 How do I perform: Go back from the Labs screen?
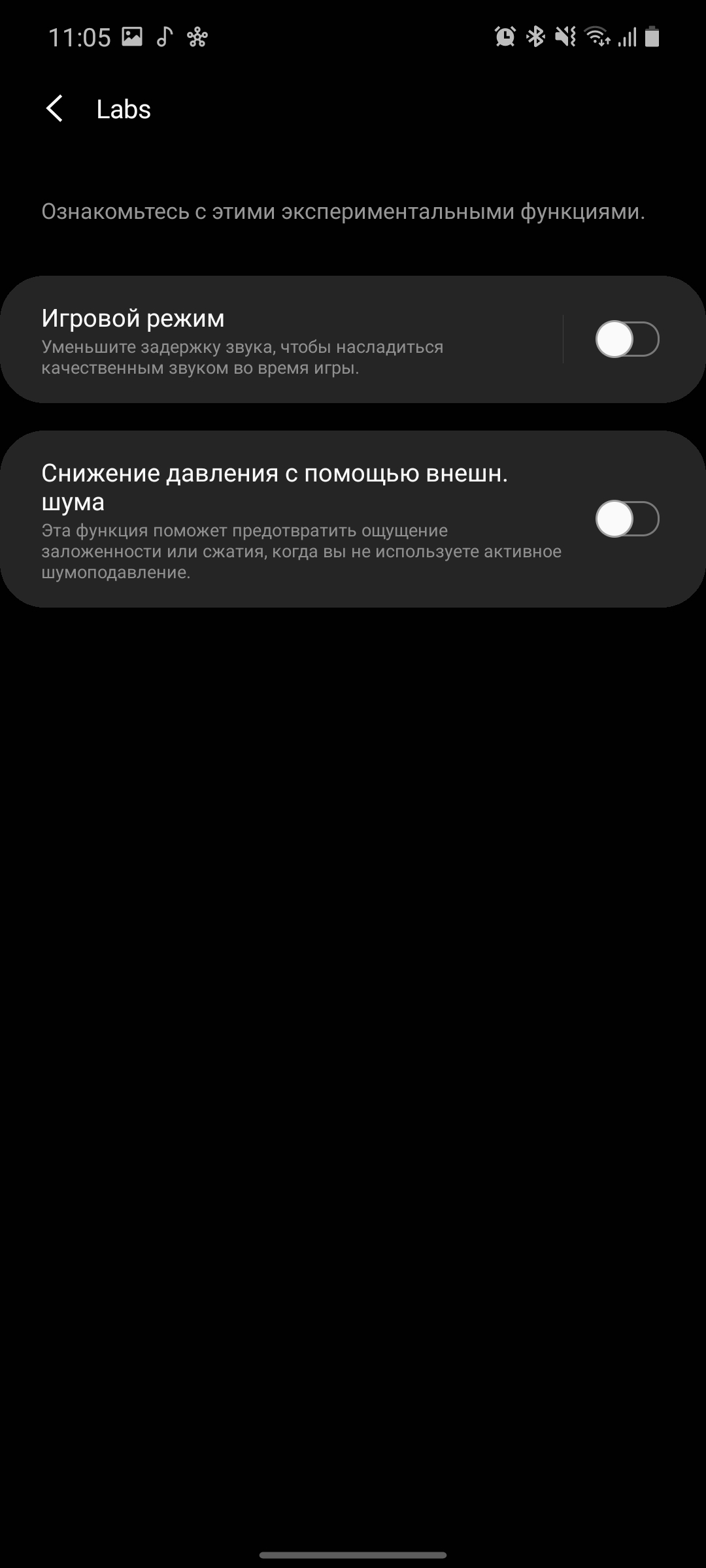pos(55,108)
